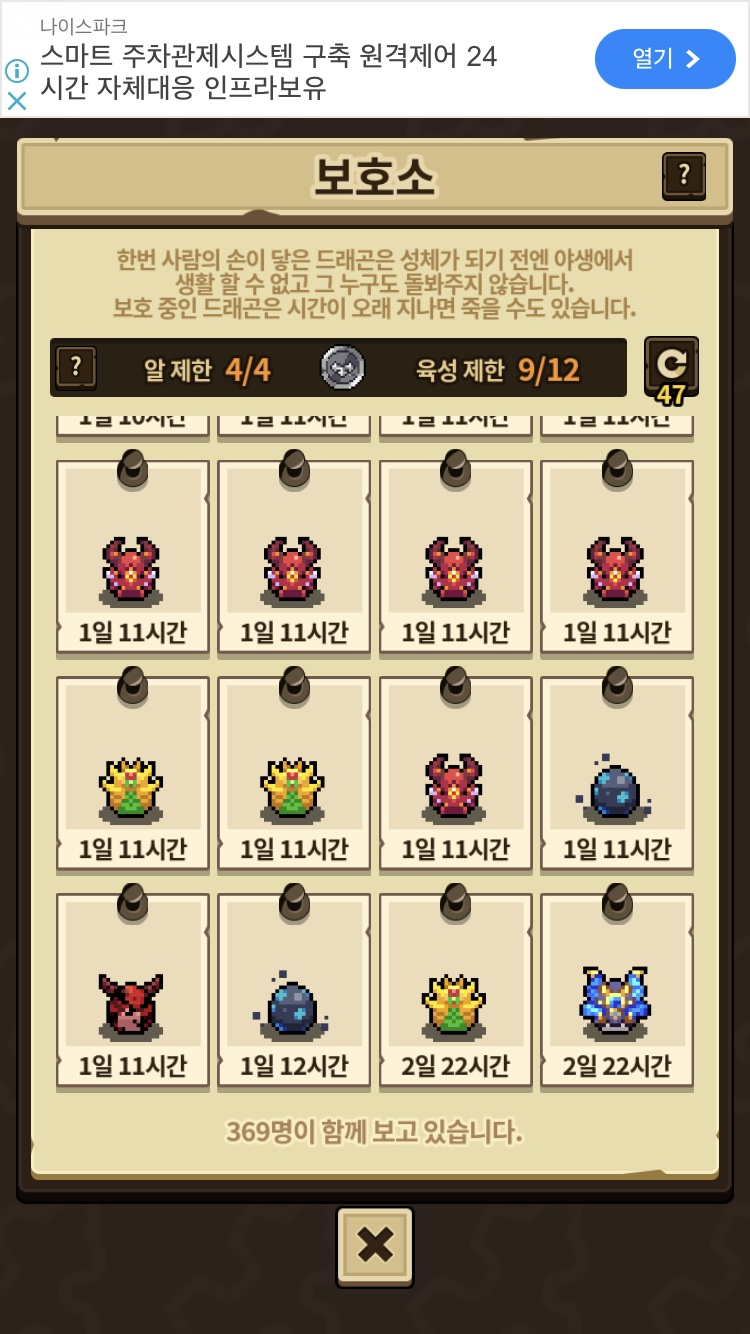The image size is (750, 1334).
Task: Open the help icon next to 알 제한
Action: pyautogui.click(x=76, y=369)
